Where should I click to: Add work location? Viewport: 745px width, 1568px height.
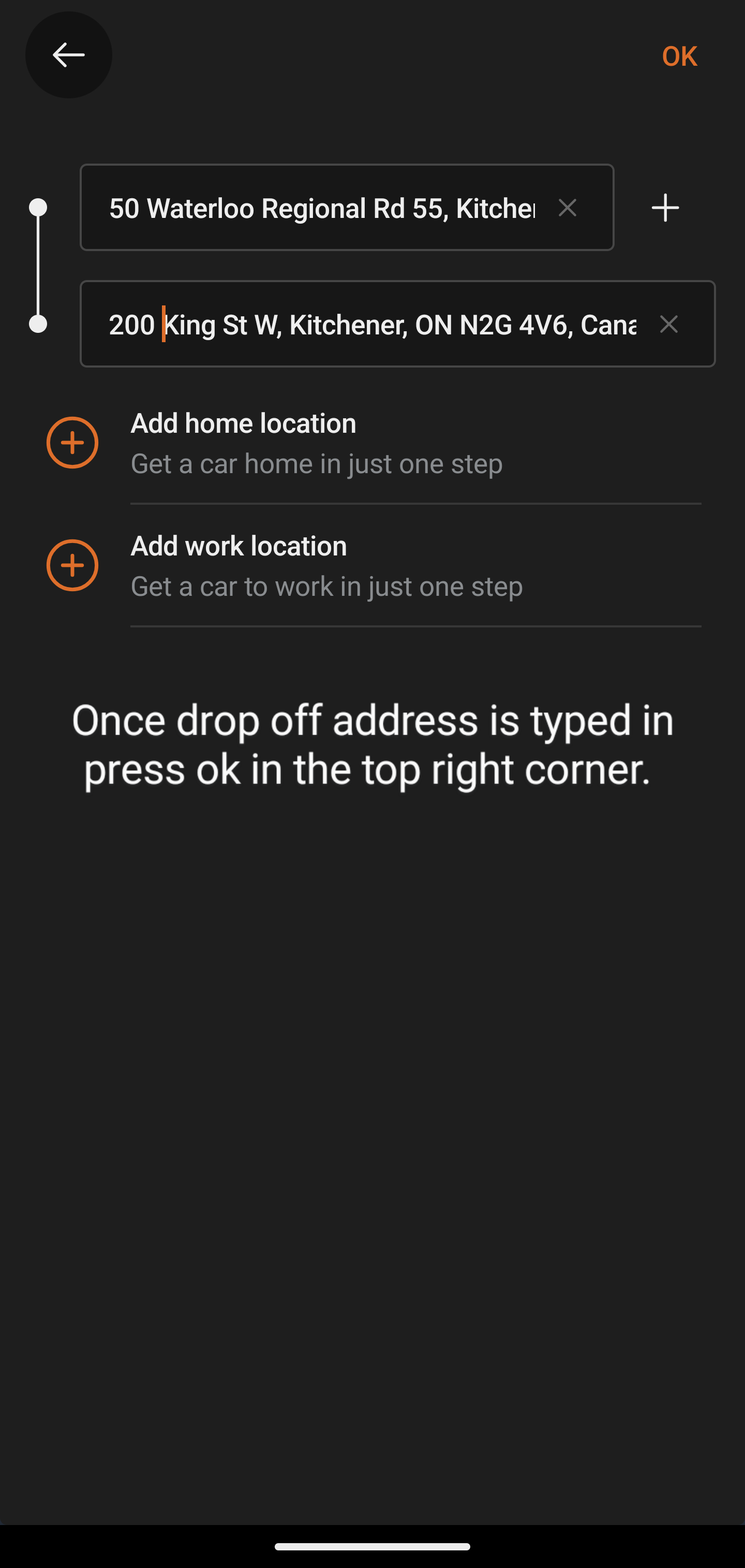(x=239, y=565)
